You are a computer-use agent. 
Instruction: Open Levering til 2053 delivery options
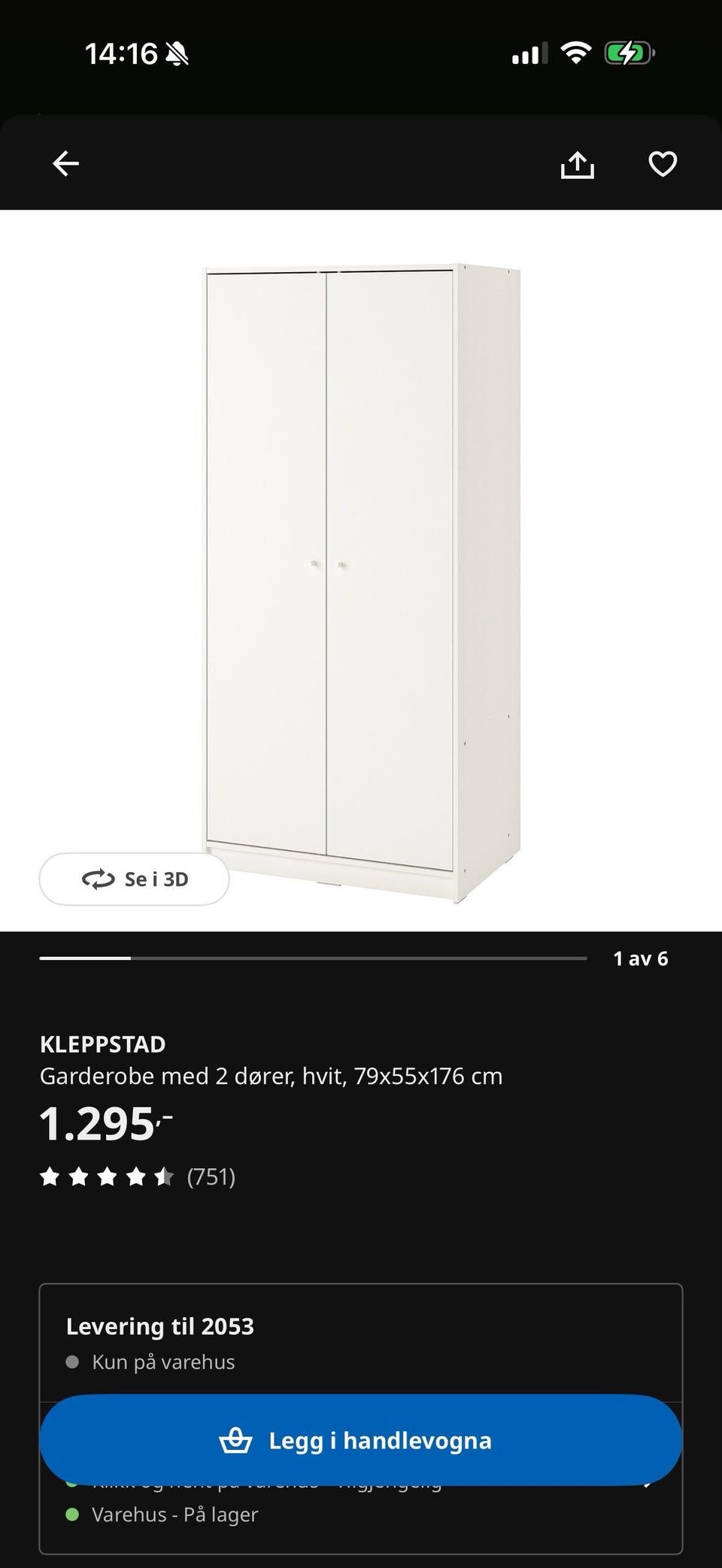click(159, 1327)
